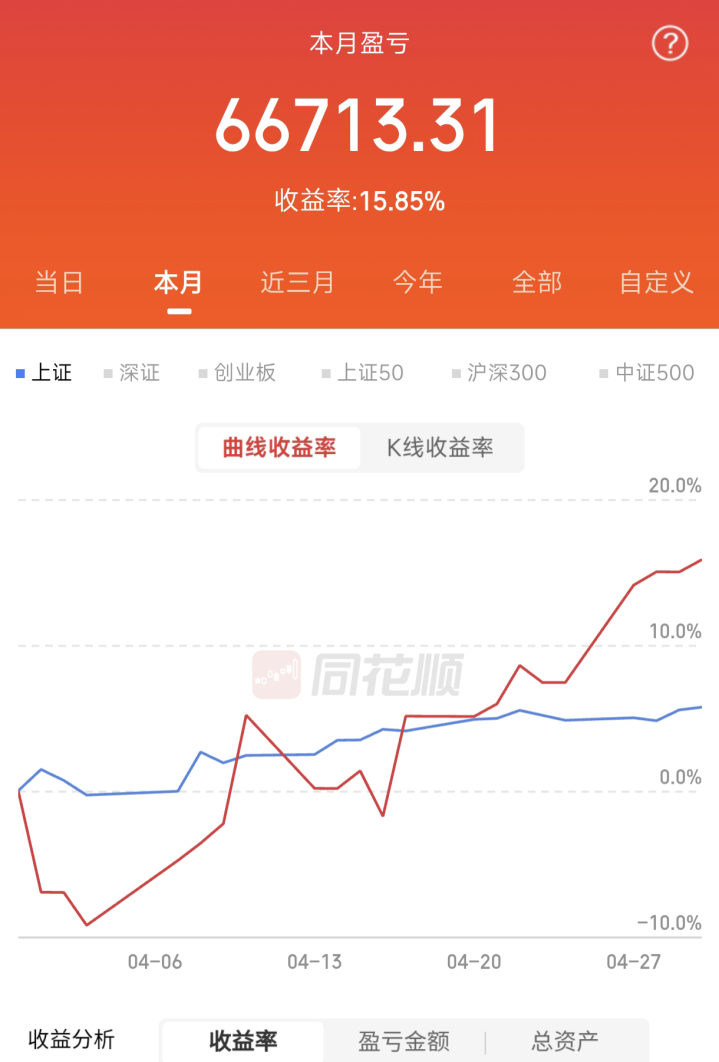Select 曲线收益率 chart mode
This screenshot has height=1062, width=719.
(x=280, y=448)
